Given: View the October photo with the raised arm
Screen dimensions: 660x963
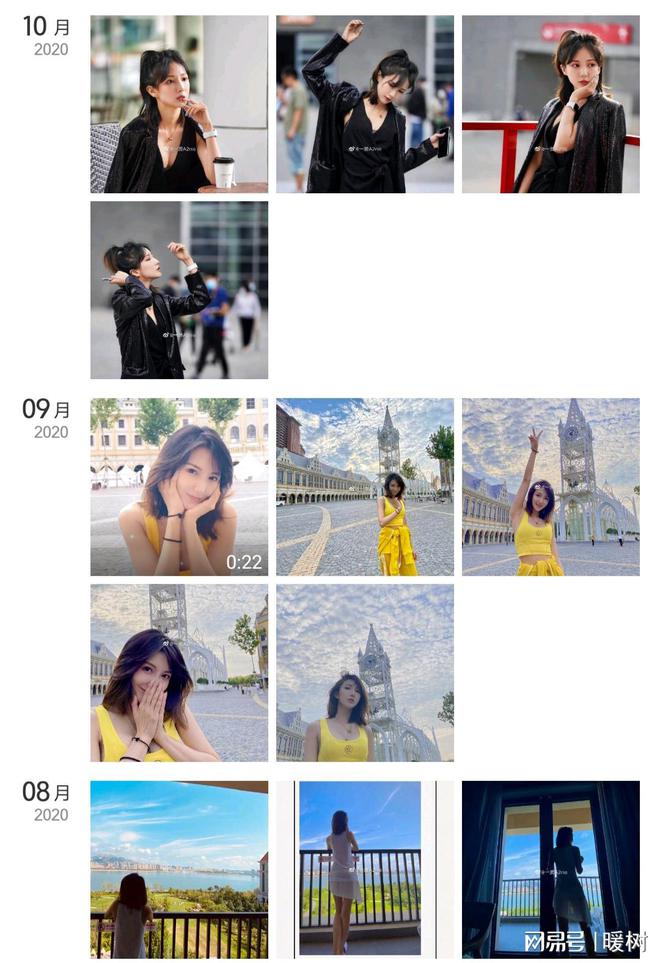Looking at the screenshot, I should click(x=365, y=104).
